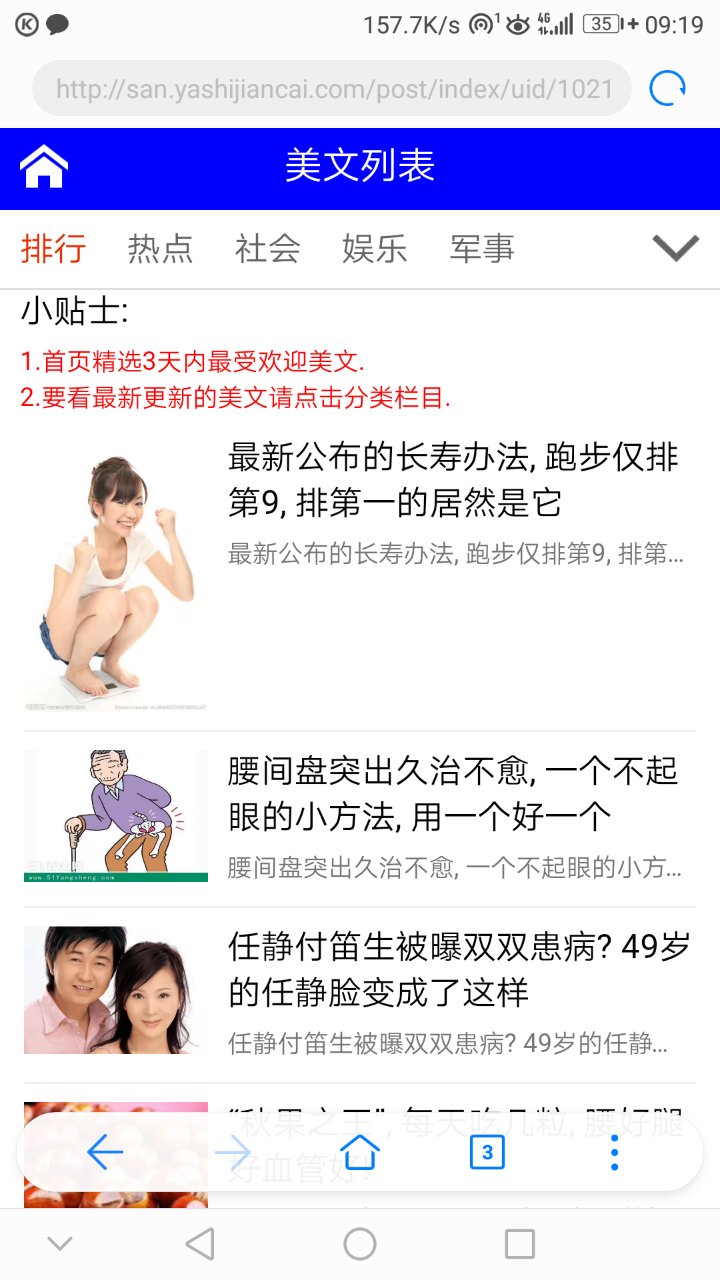Select the 娱乐 category
720x1280 pixels.
click(379, 249)
